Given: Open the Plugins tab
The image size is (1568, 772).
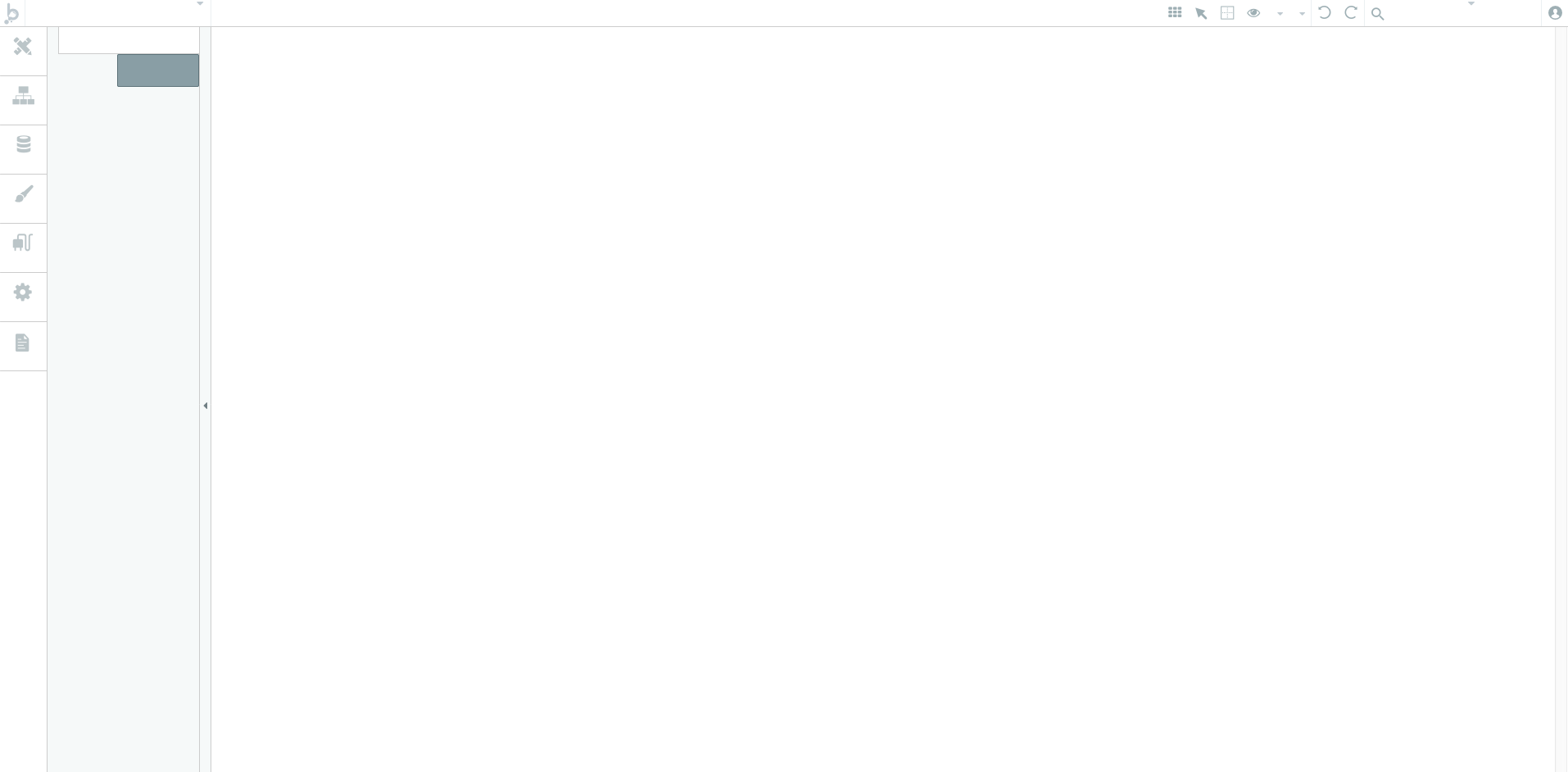Looking at the screenshot, I should tap(23, 243).
